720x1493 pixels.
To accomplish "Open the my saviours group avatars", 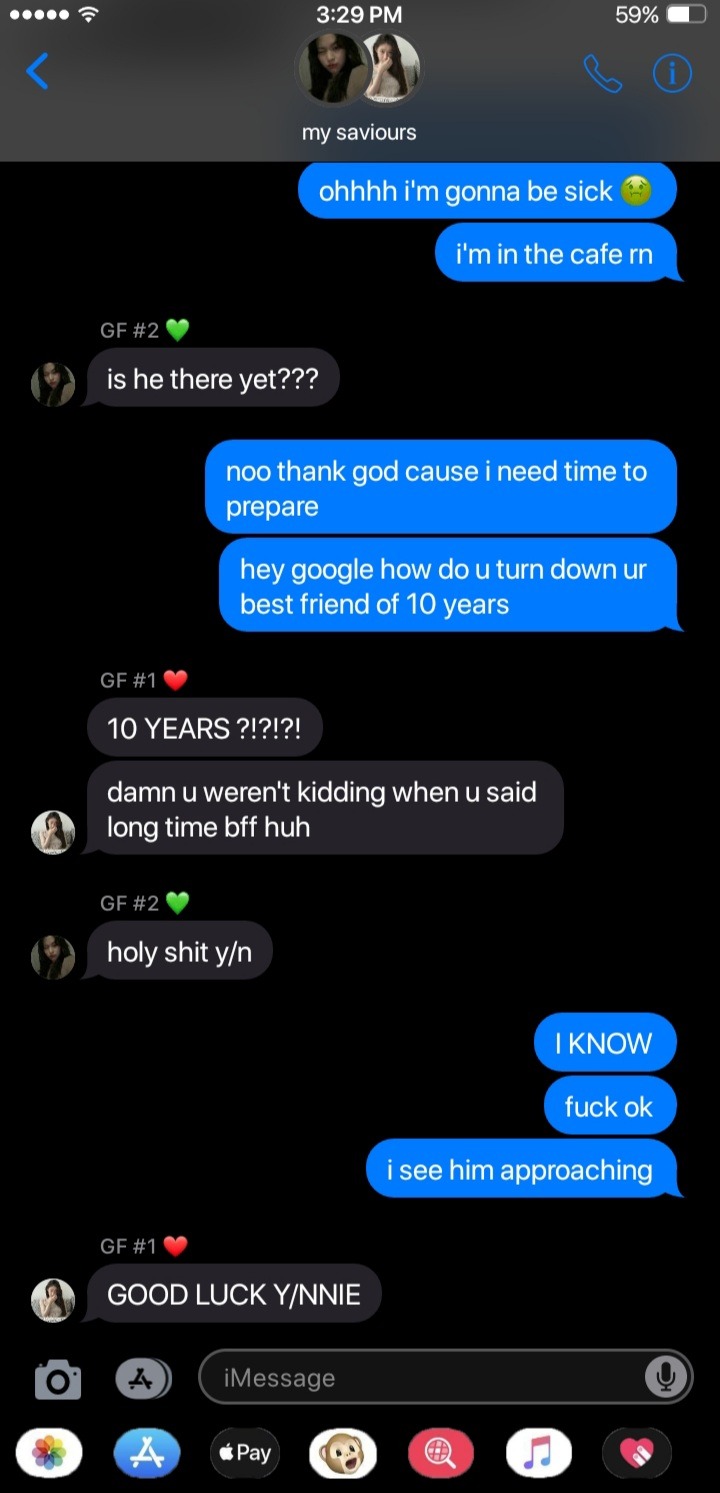I will [359, 69].
